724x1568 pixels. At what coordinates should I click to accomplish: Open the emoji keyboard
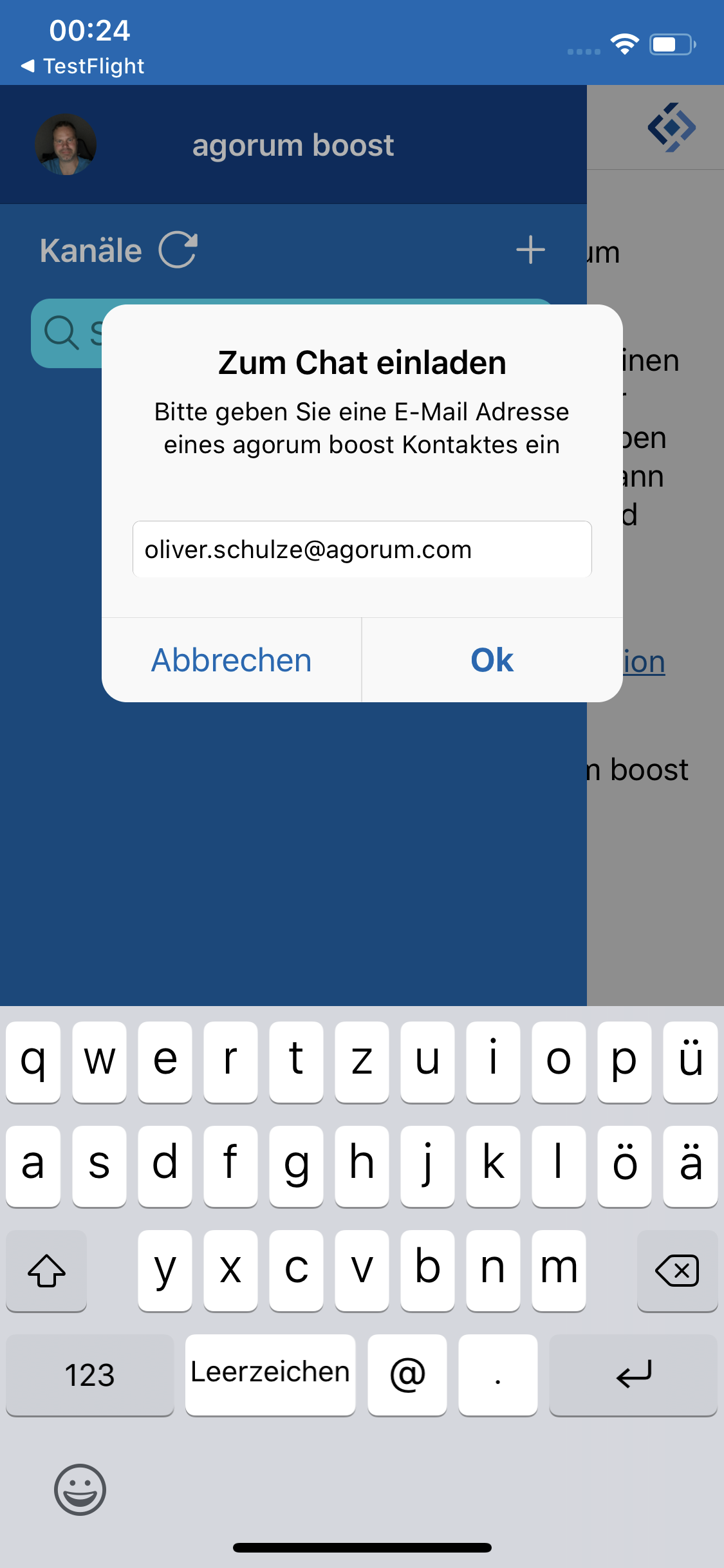coord(80,1489)
